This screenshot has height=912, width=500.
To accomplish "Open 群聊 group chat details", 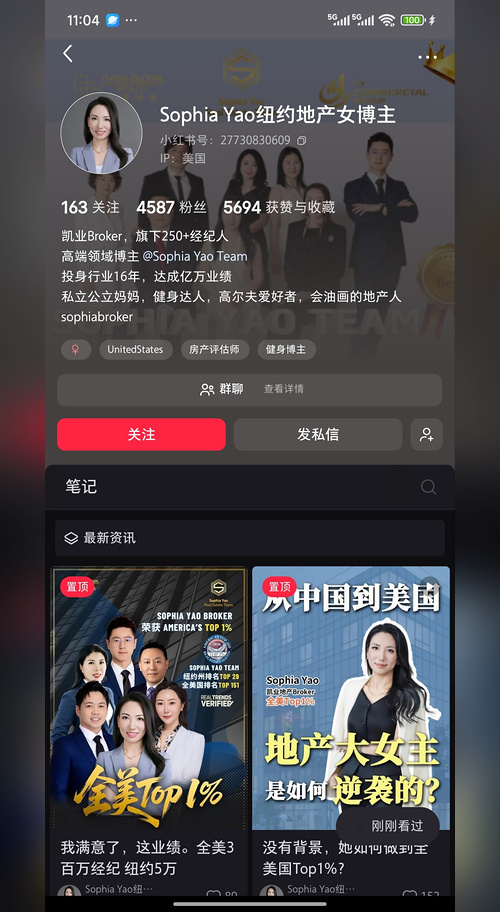I will pos(249,390).
